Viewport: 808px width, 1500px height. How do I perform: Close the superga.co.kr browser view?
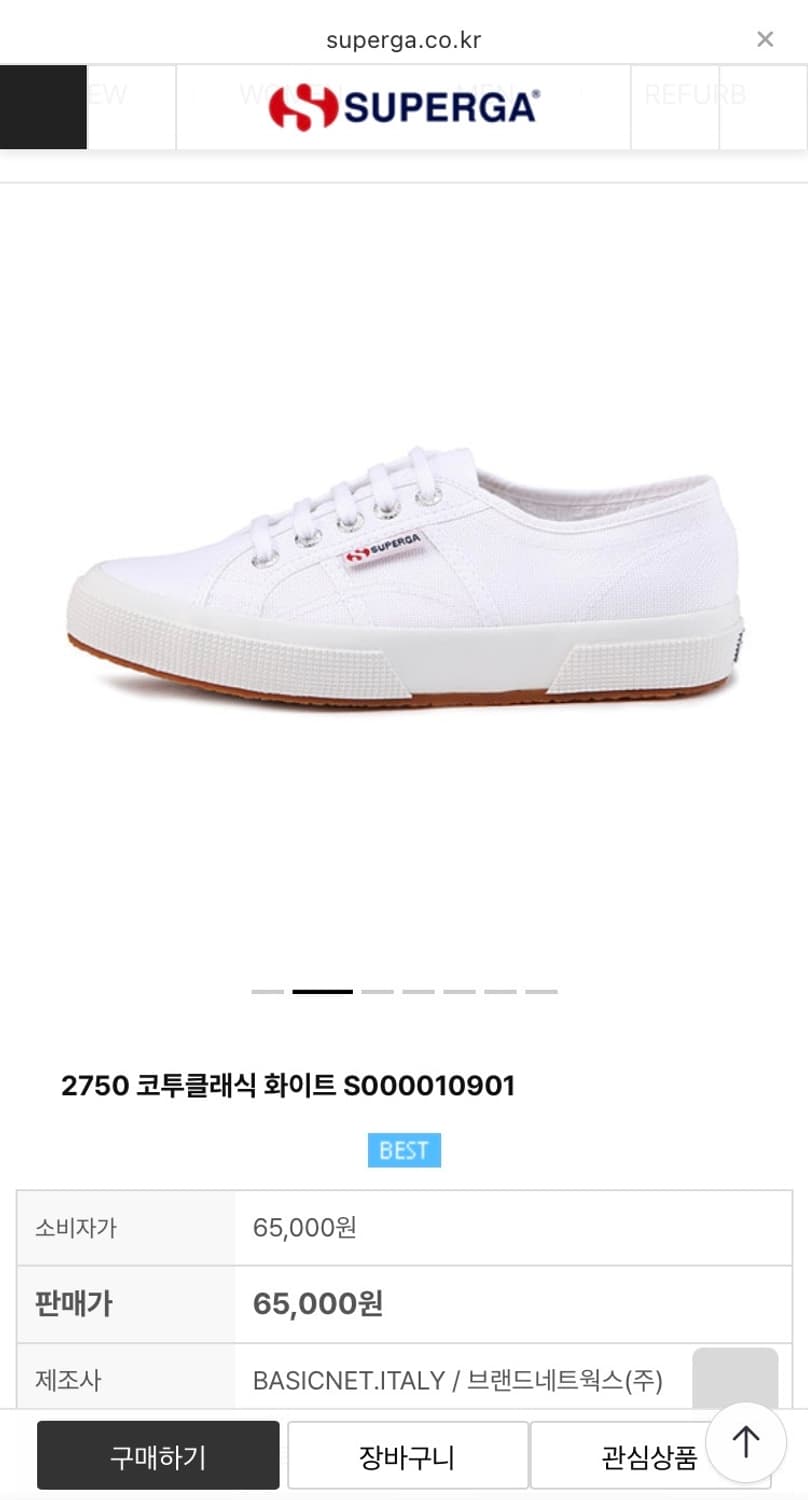click(765, 39)
